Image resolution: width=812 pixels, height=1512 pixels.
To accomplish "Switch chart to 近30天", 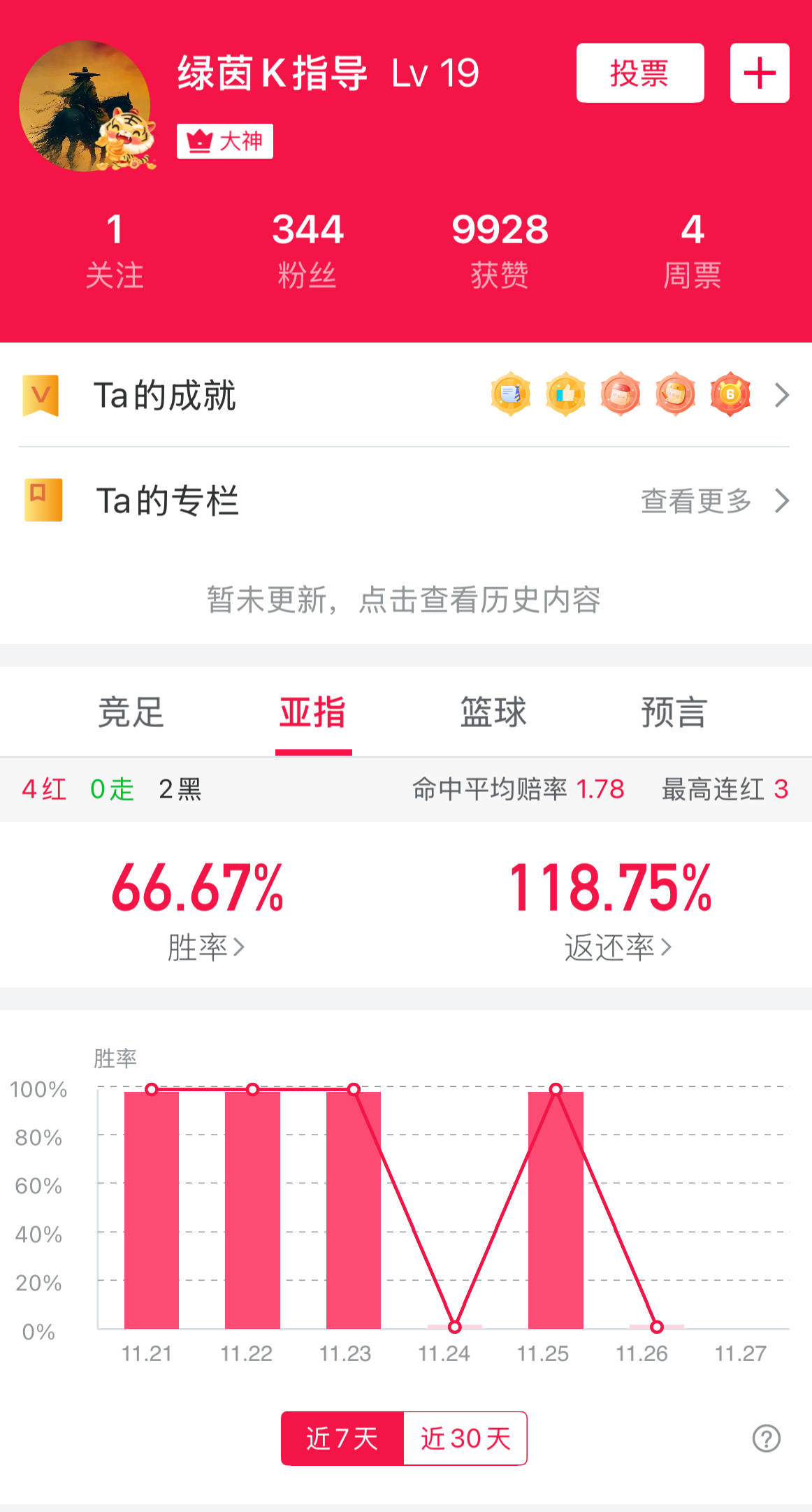I will click(465, 1439).
